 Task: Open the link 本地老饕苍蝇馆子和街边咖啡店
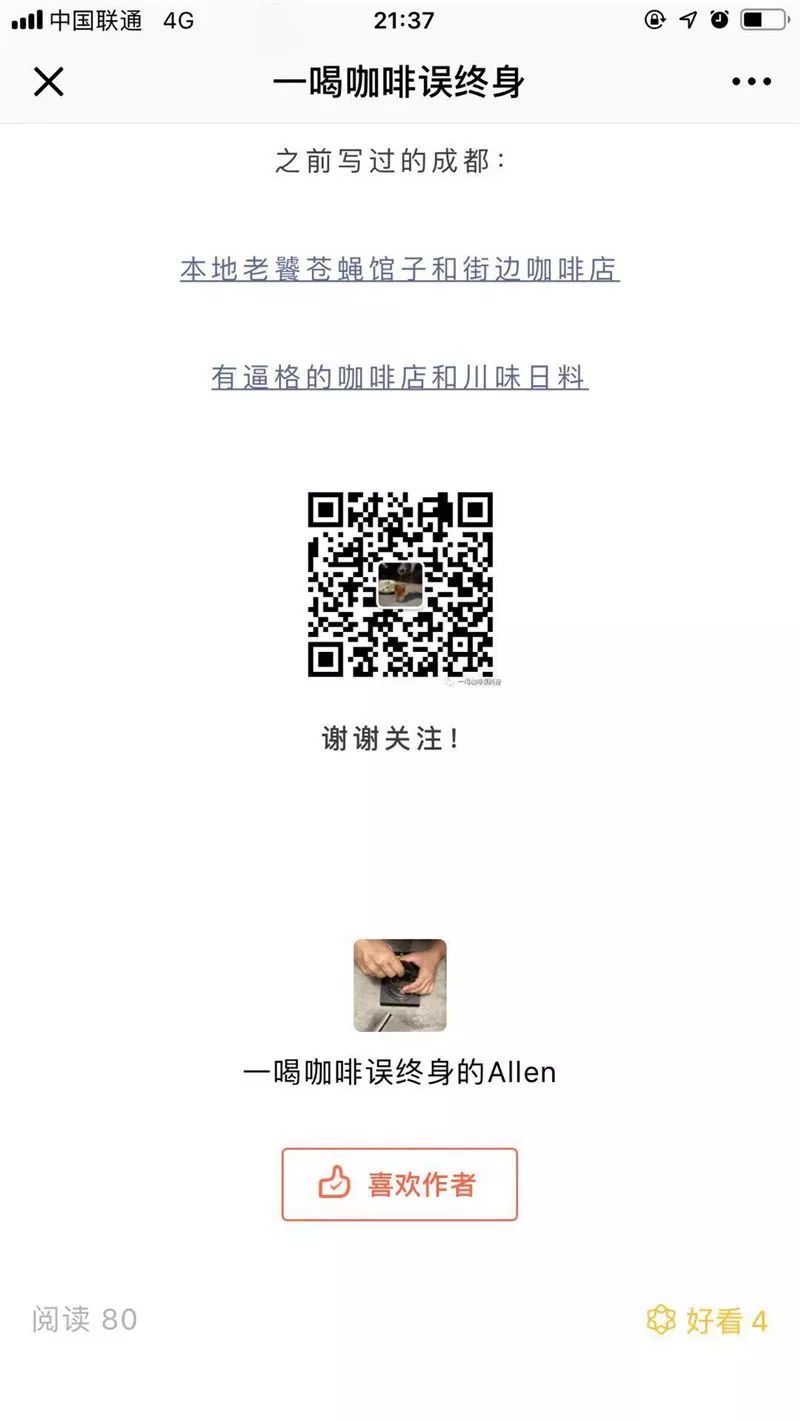(x=400, y=269)
